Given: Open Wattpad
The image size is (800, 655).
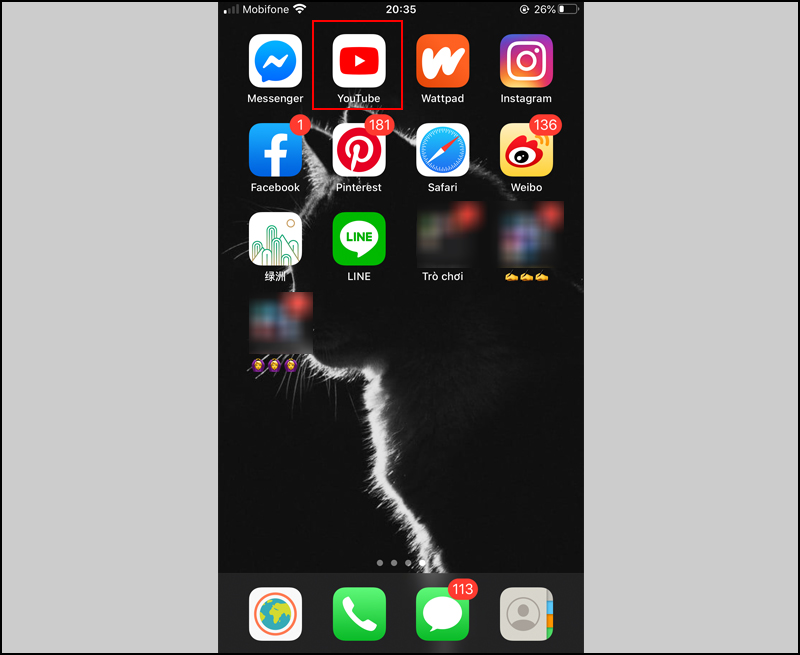Looking at the screenshot, I should 442,61.
